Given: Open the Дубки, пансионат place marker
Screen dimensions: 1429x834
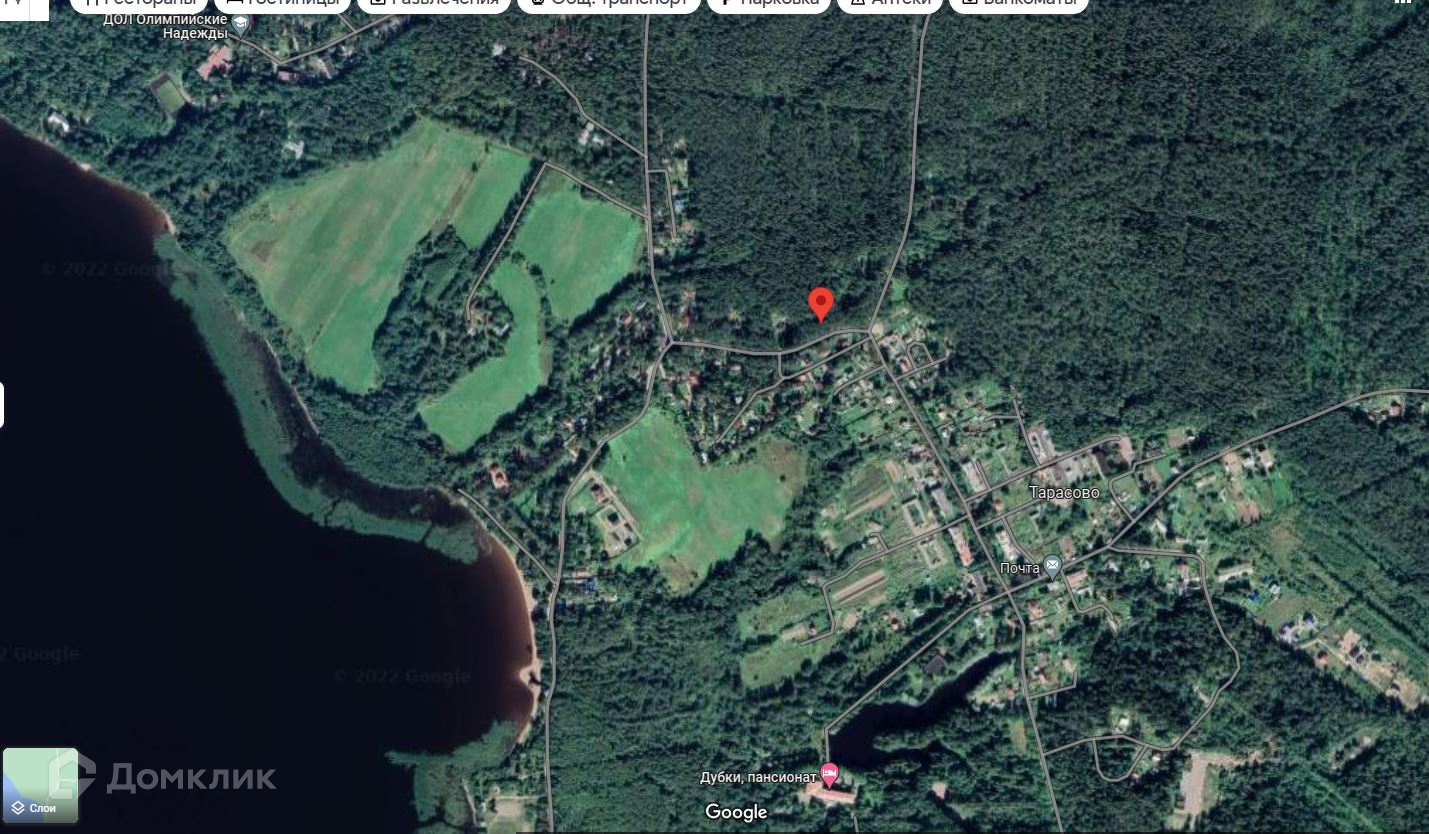Looking at the screenshot, I should click(829, 775).
